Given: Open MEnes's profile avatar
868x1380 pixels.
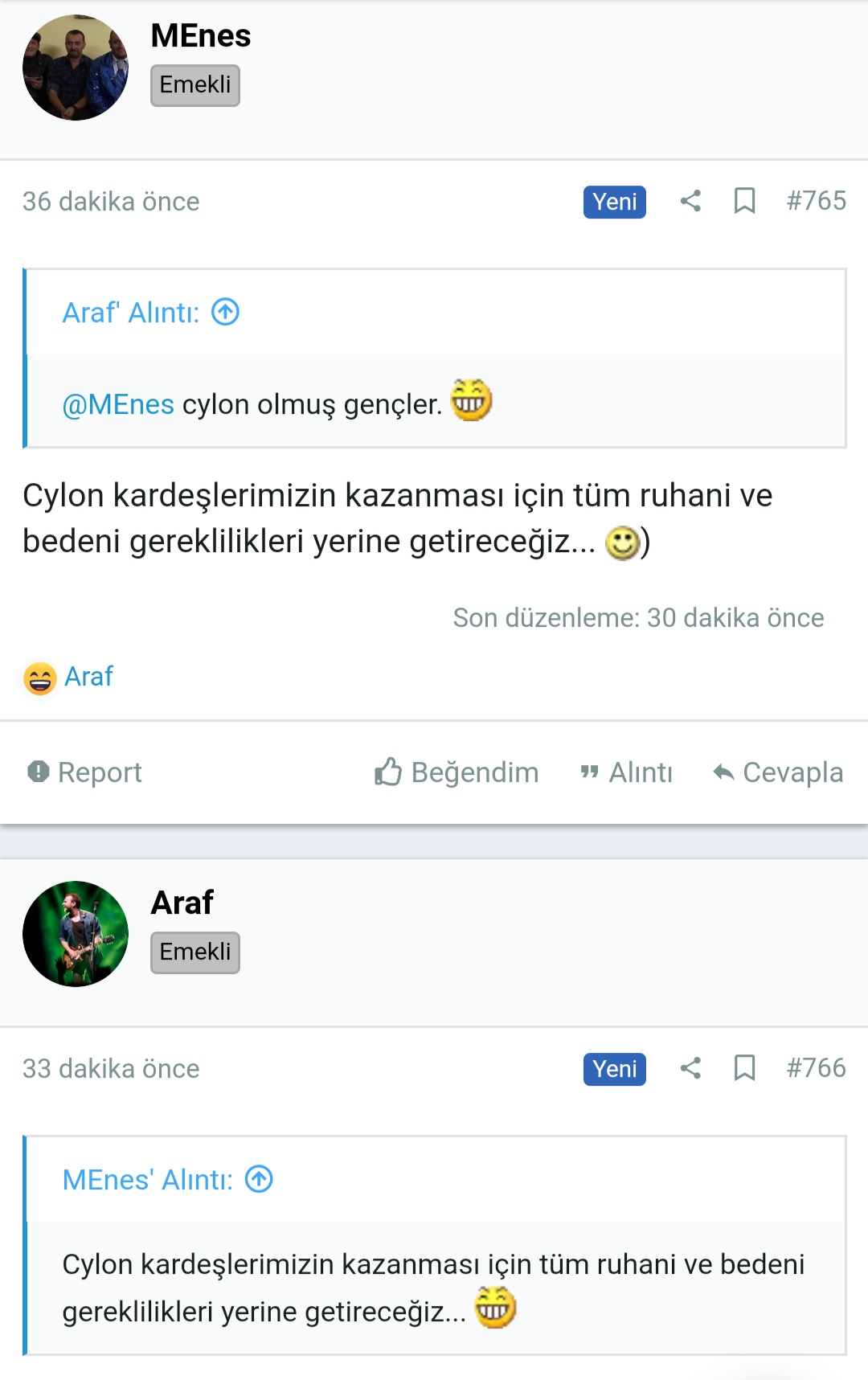Looking at the screenshot, I should click(76, 68).
